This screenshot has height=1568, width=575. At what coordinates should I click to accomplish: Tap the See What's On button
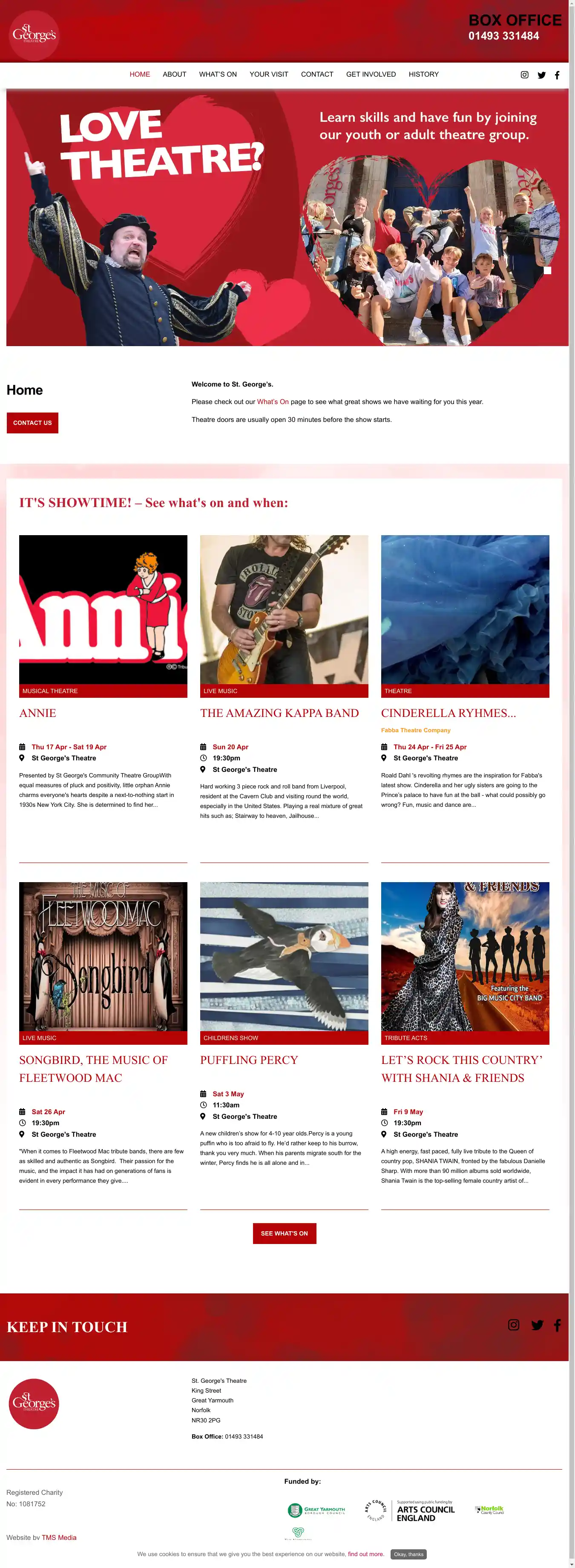(x=285, y=1233)
